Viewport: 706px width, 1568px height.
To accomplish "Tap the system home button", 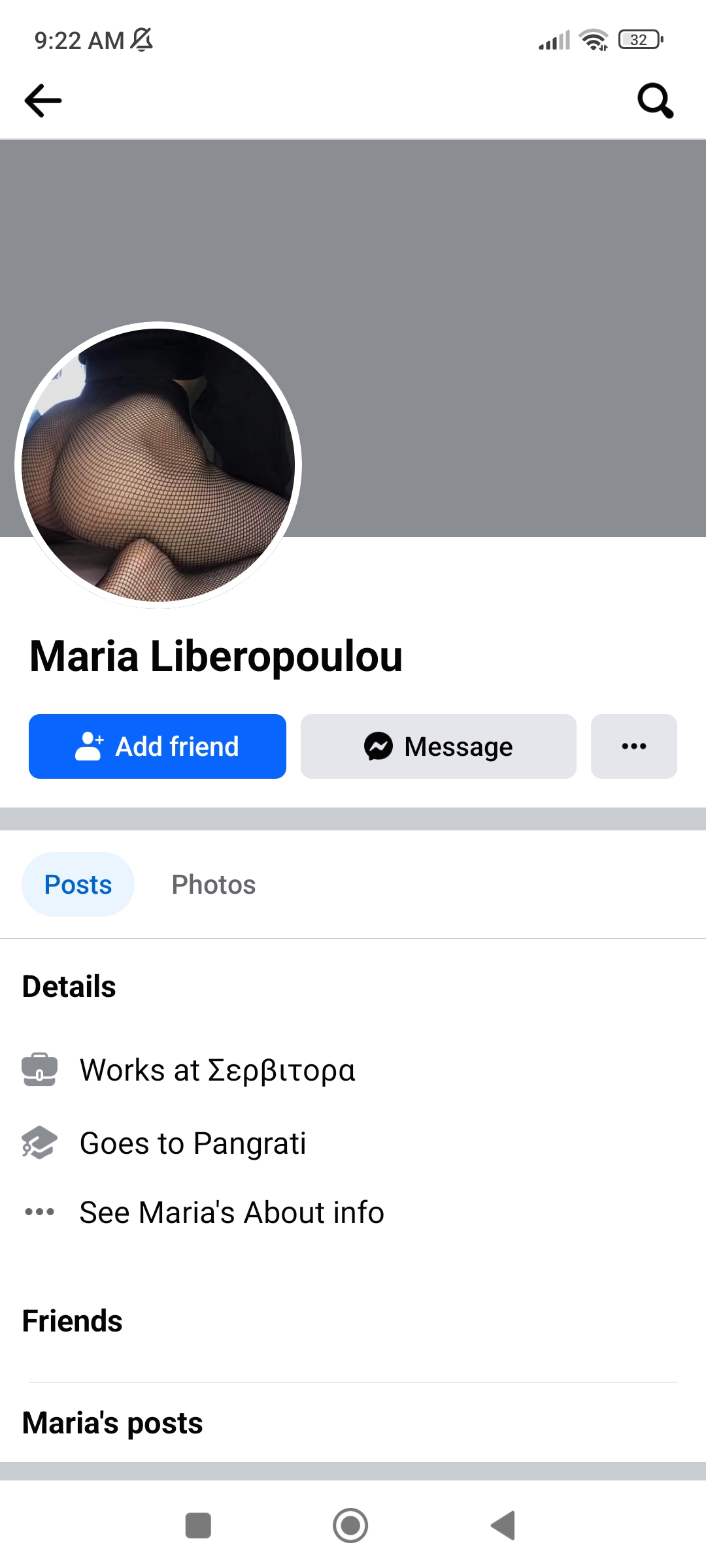I will tap(350, 1526).
